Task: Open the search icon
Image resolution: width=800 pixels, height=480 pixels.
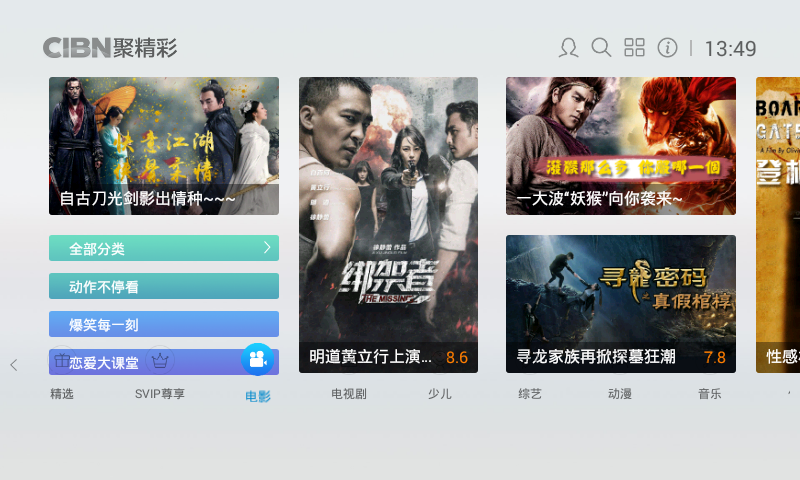Action: coord(601,48)
